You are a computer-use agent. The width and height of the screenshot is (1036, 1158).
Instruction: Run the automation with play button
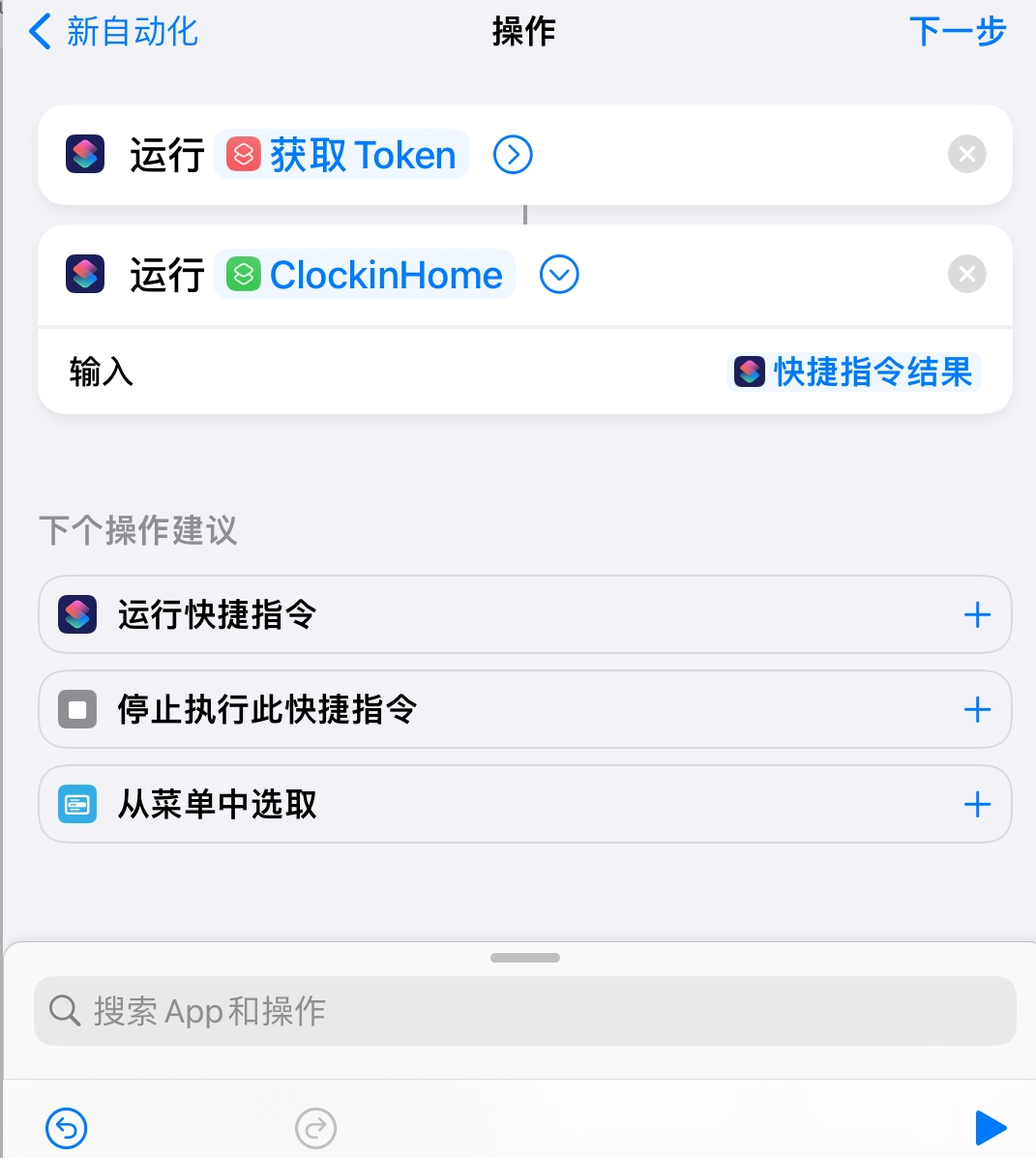tap(991, 1127)
